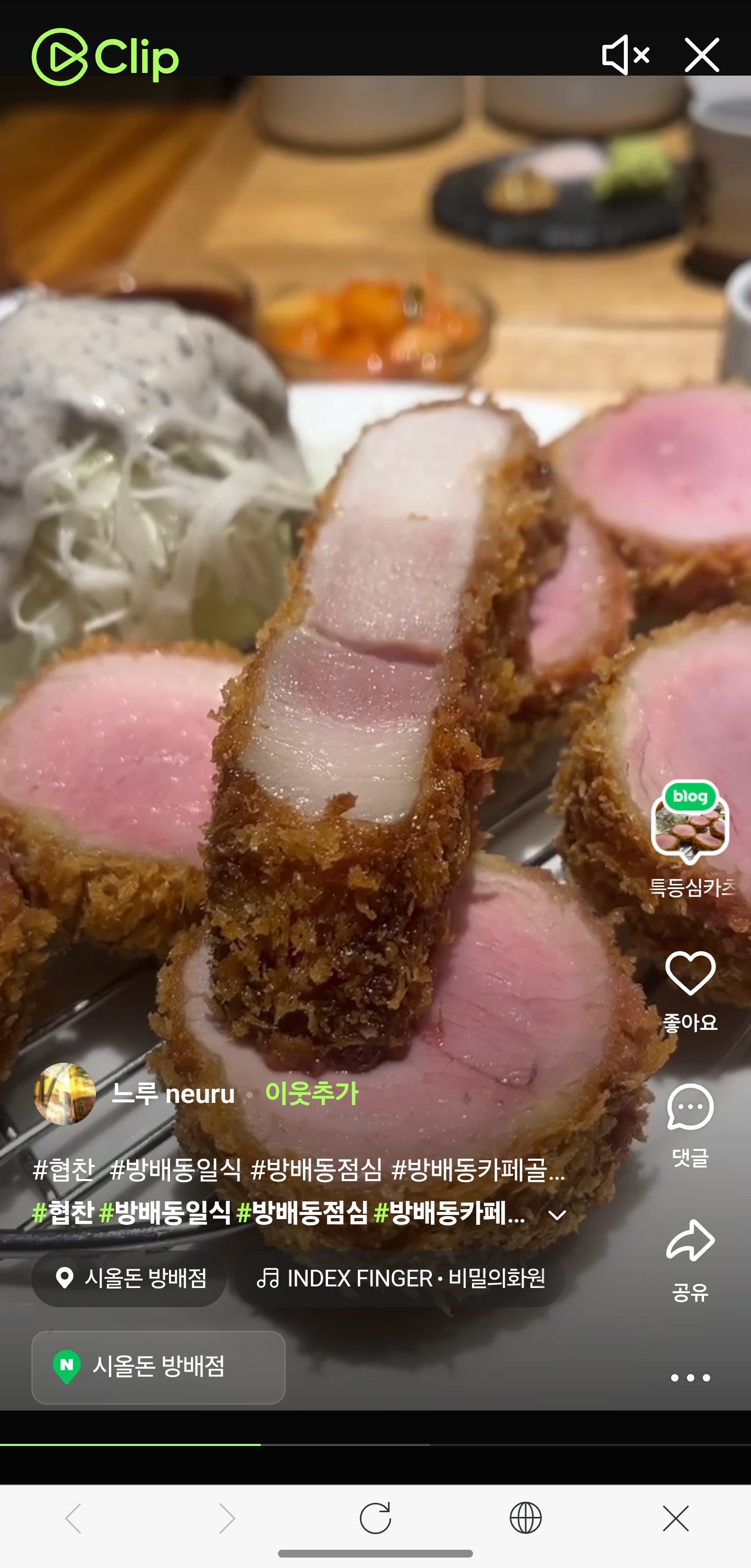751x1568 pixels.
Task: Reload the page in browser toolbar
Action: pos(375,1518)
